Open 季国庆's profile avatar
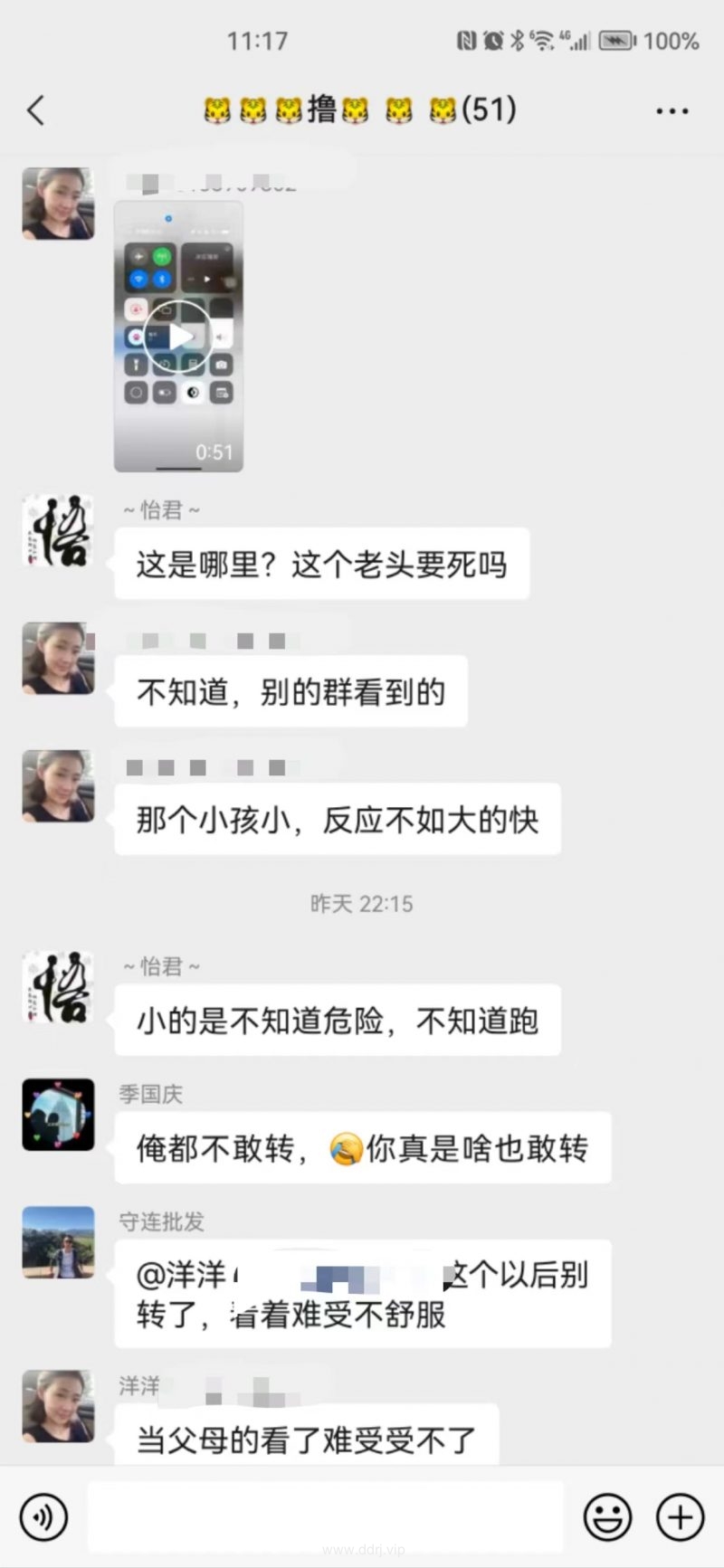This screenshot has width=724, height=1568. tap(58, 1114)
